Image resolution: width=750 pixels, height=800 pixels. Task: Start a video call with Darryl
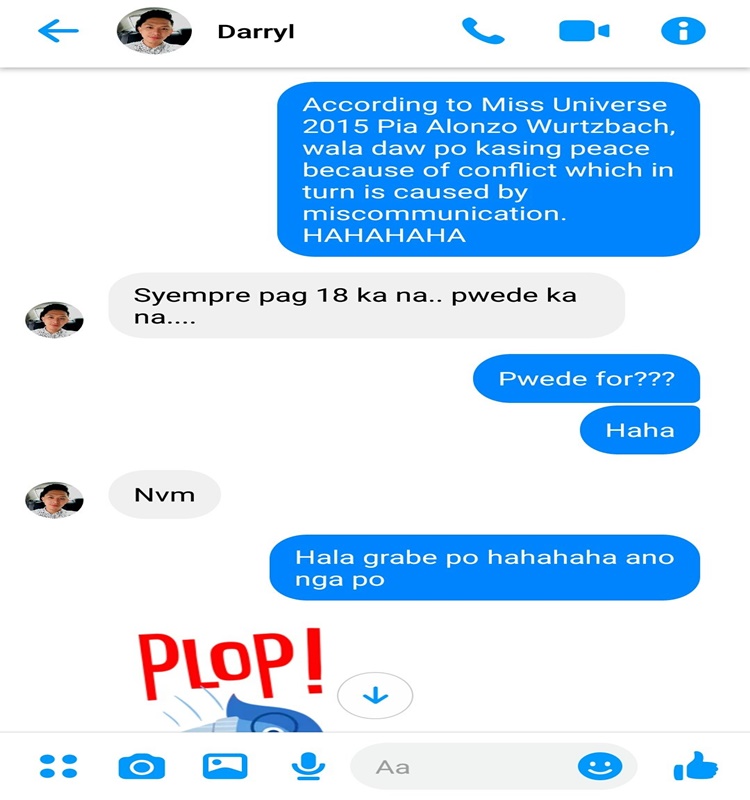point(584,31)
